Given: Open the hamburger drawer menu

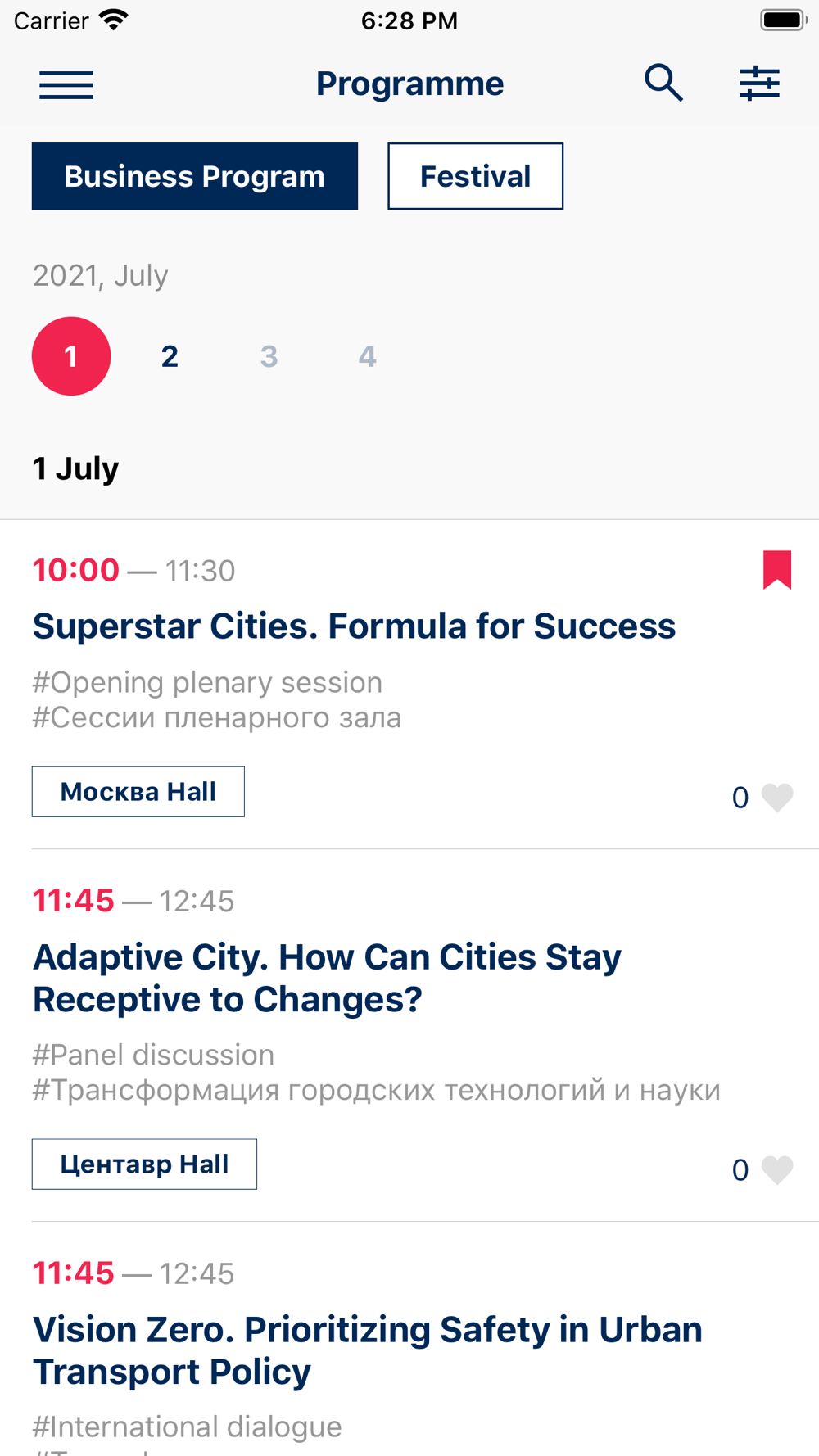Looking at the screenshot, I should click(x=66, y=84).
